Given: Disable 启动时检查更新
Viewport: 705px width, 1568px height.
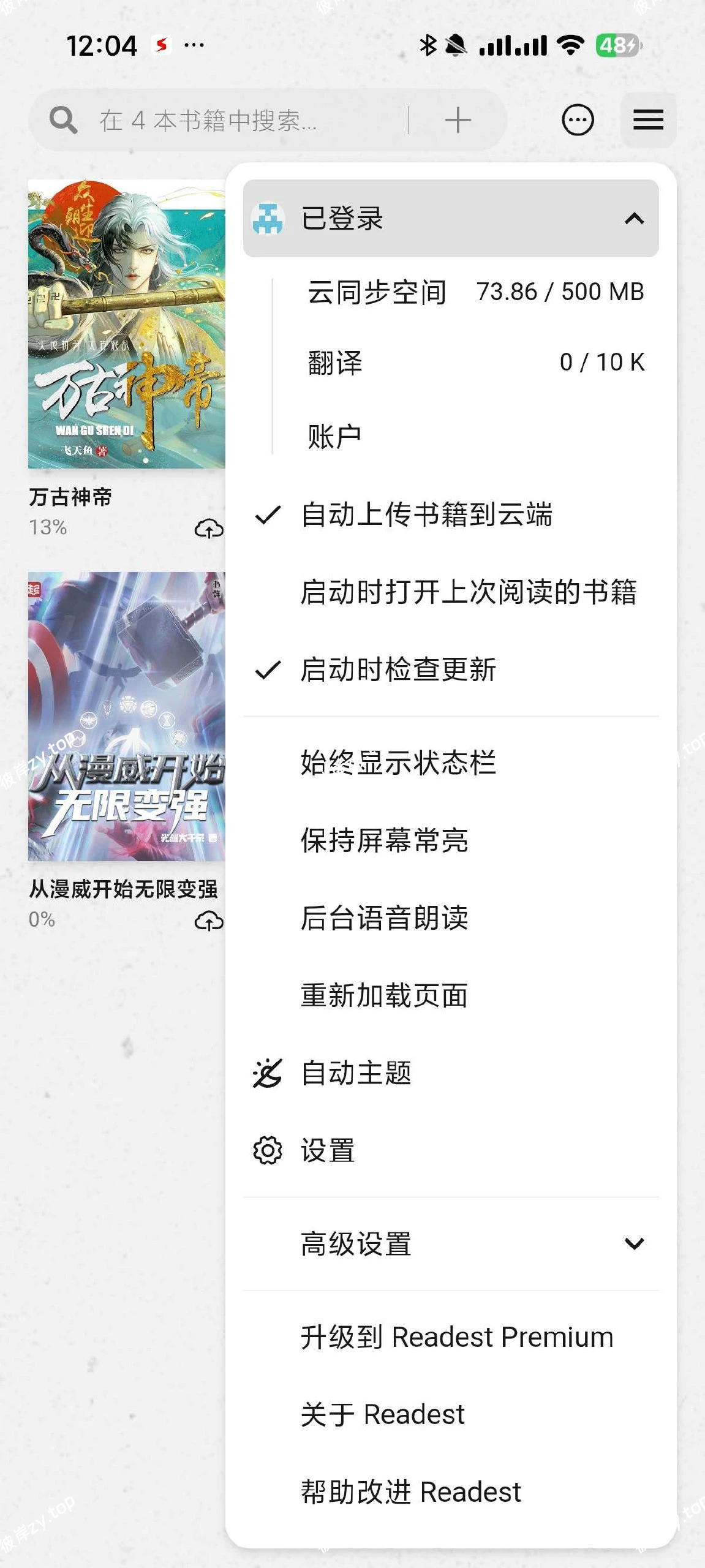Looking at the screenshot, I should (400, 671).
